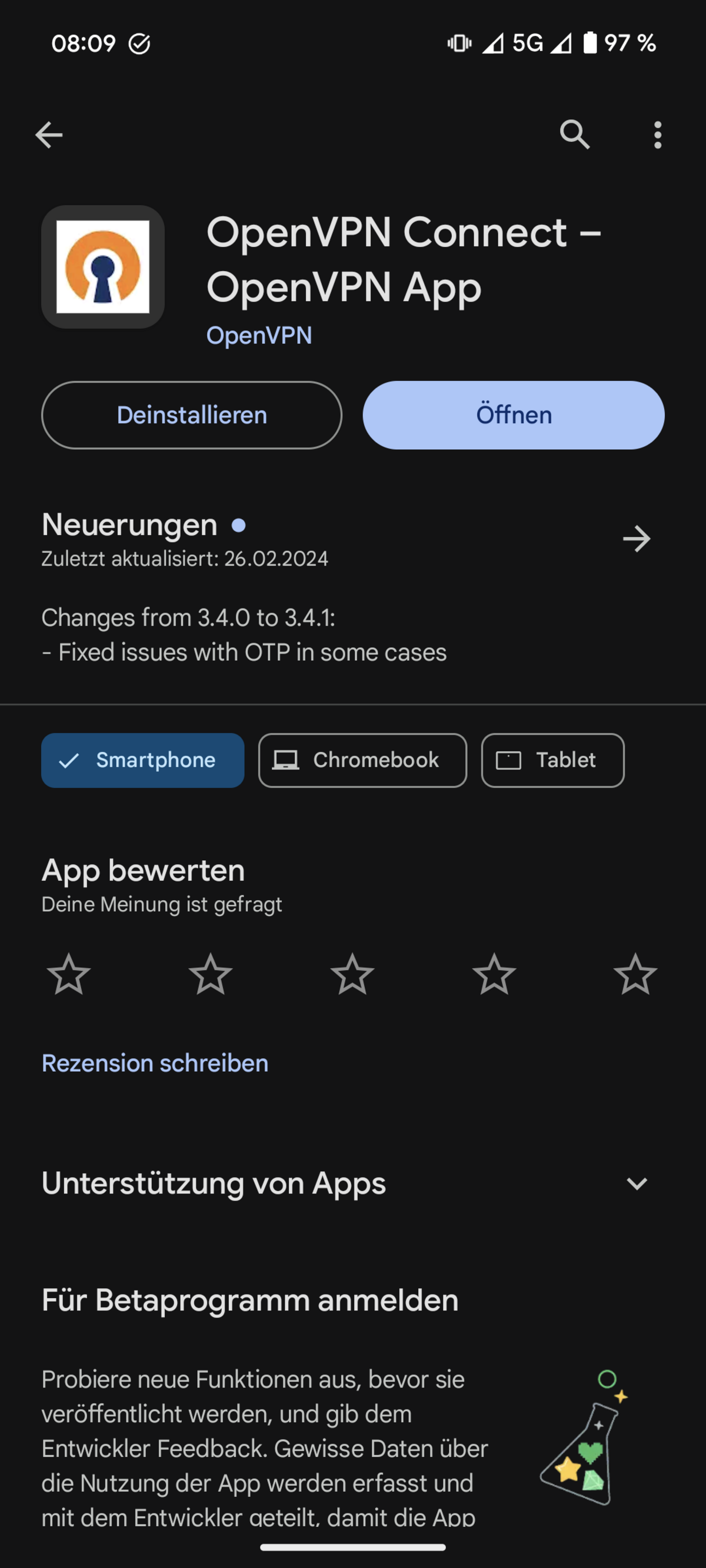Expand Unterstützung von Apps section
Screen dimensions: 706x1568
[x=637, y=1183]
